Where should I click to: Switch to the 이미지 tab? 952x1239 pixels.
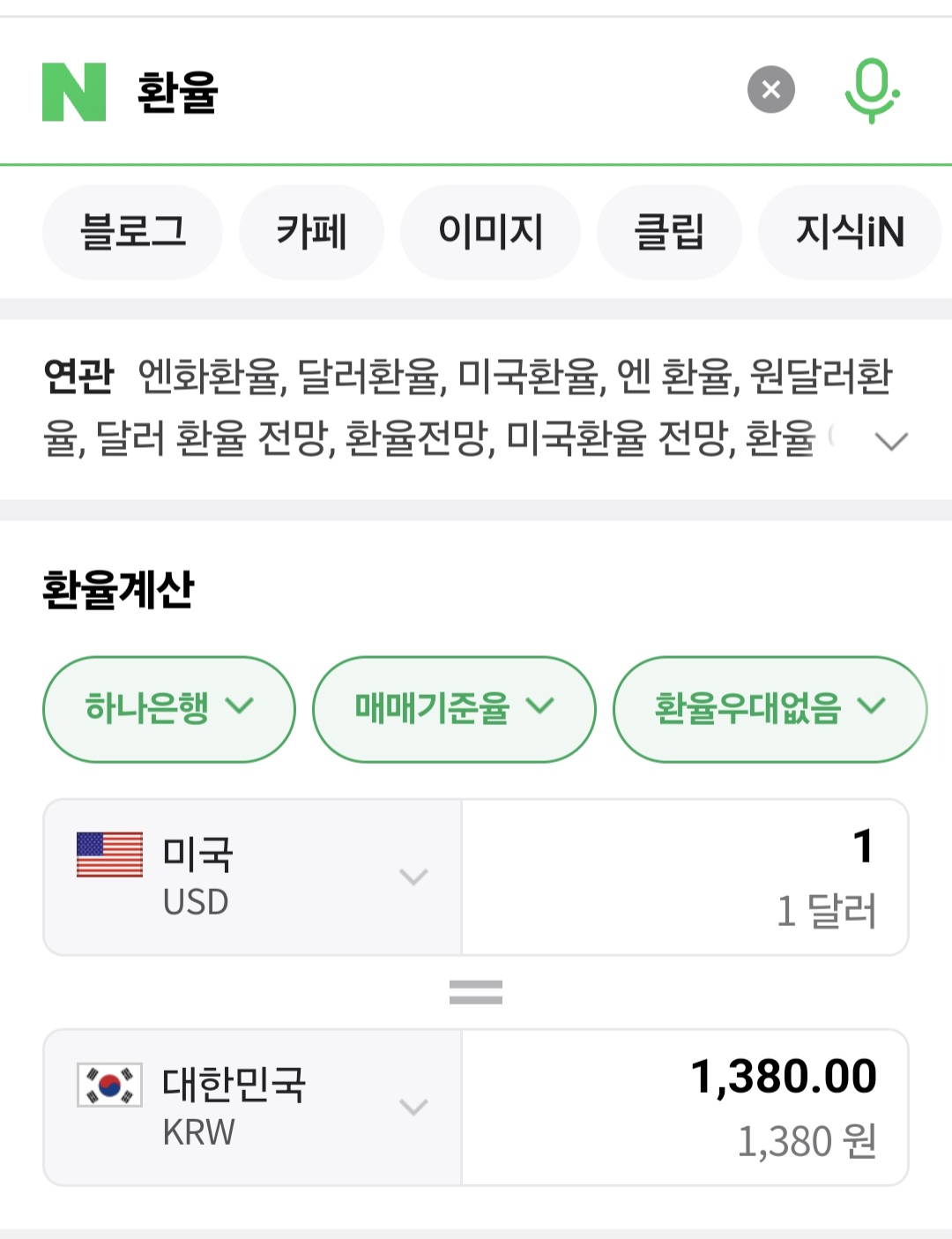(x=490, y=232)
